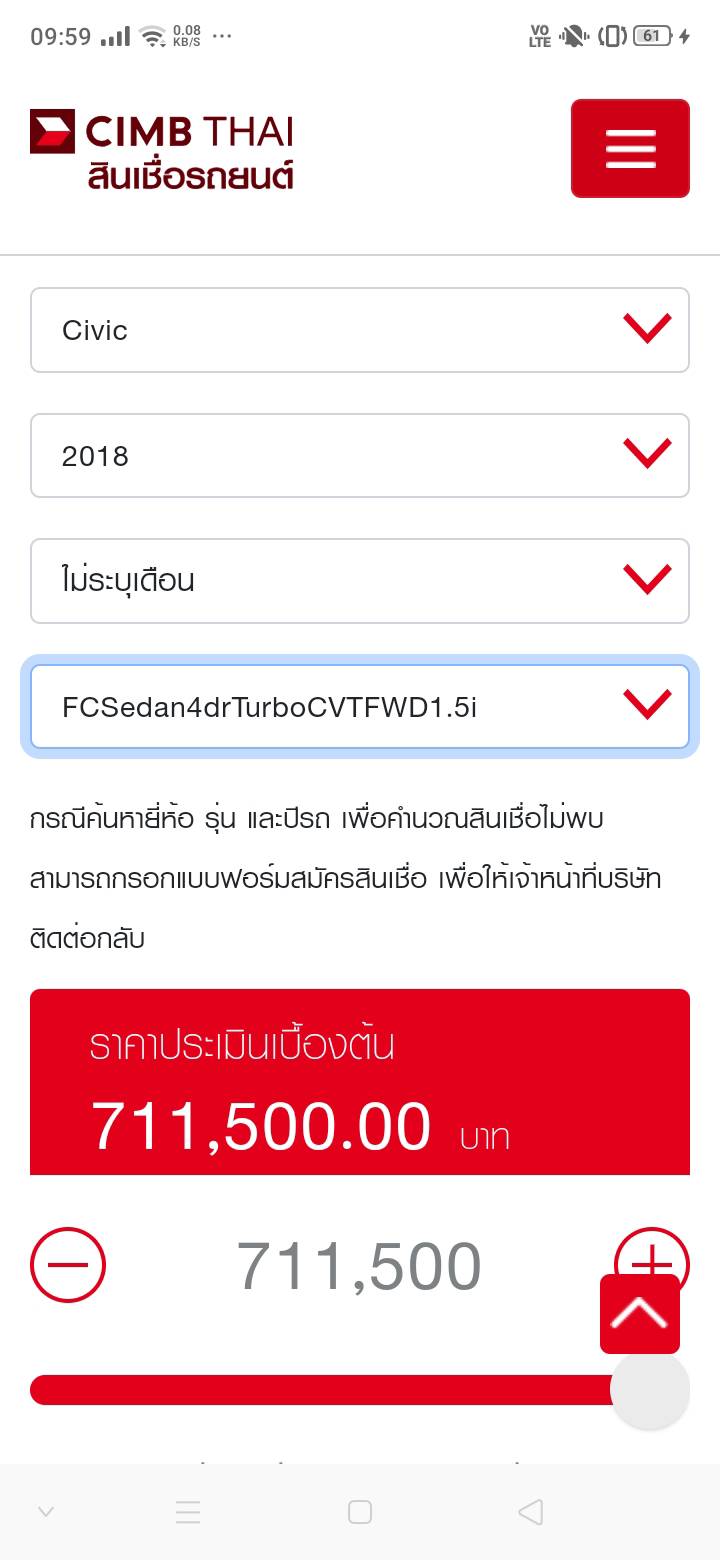
Task: Open the hamburger menu
Action: (x=630, y=148)
